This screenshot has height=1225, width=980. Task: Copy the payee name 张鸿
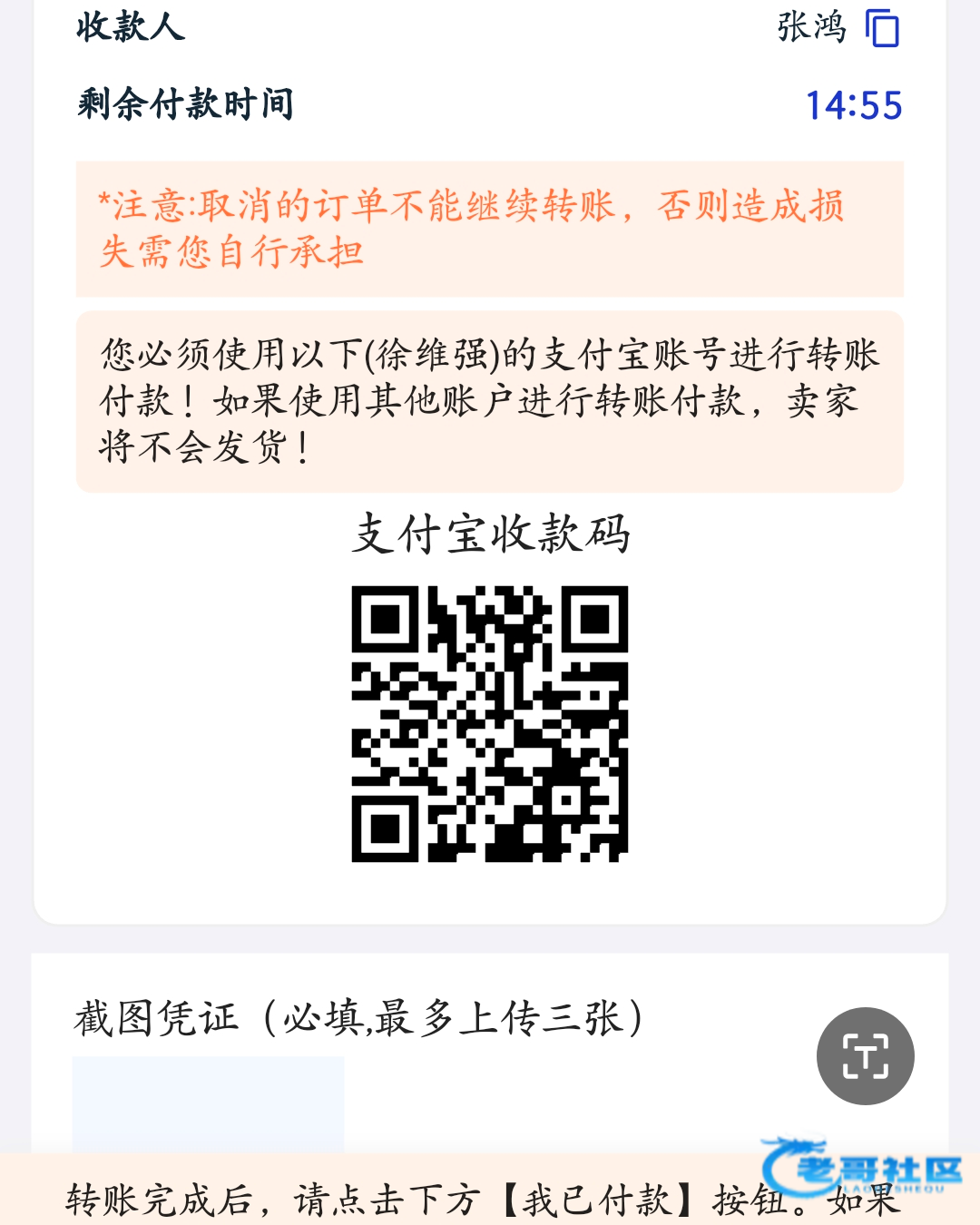tap(882, 27)
